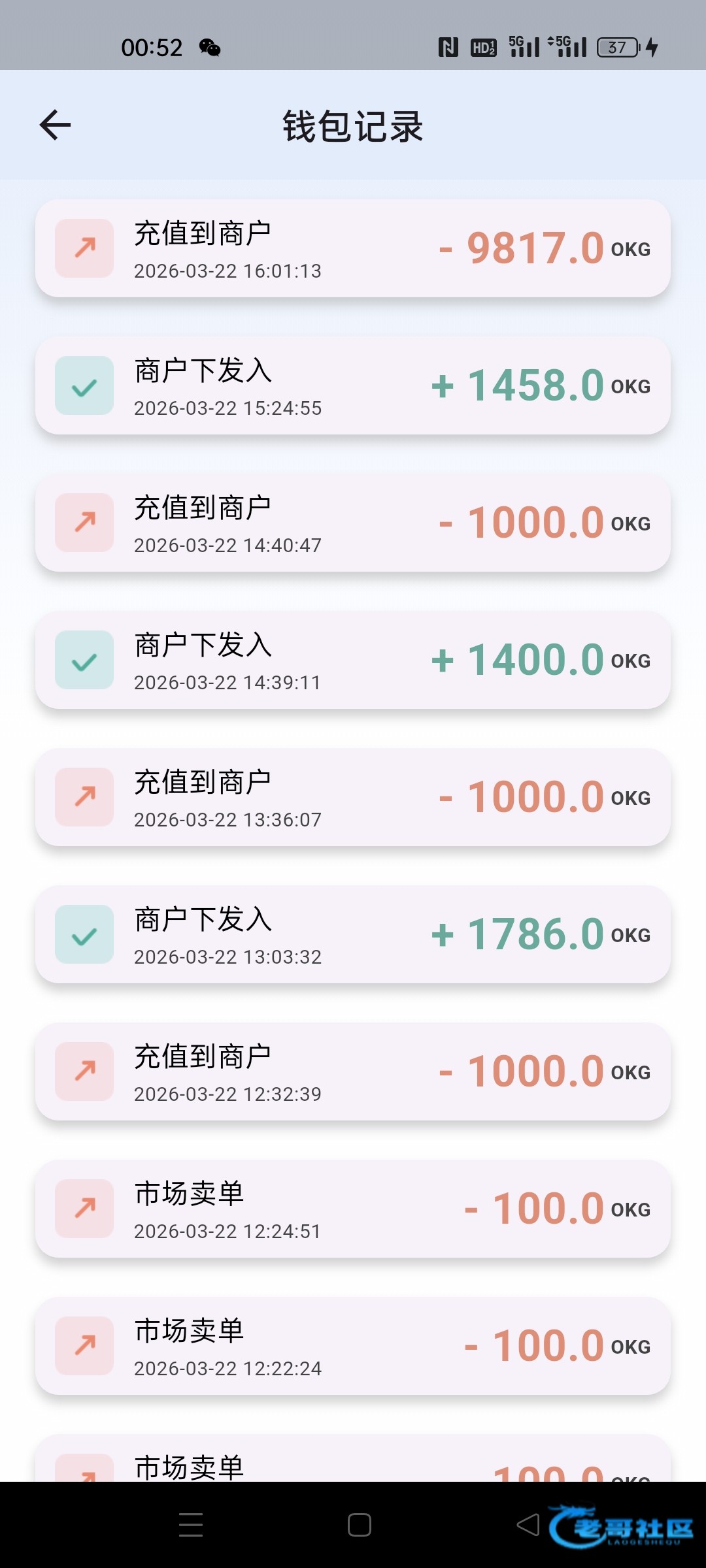Image resolution: width=706 pixels, height=1568 pixels.
Task: View the 商户下发入 record of 1786.0 OKG
Action: tap(353, 935)
